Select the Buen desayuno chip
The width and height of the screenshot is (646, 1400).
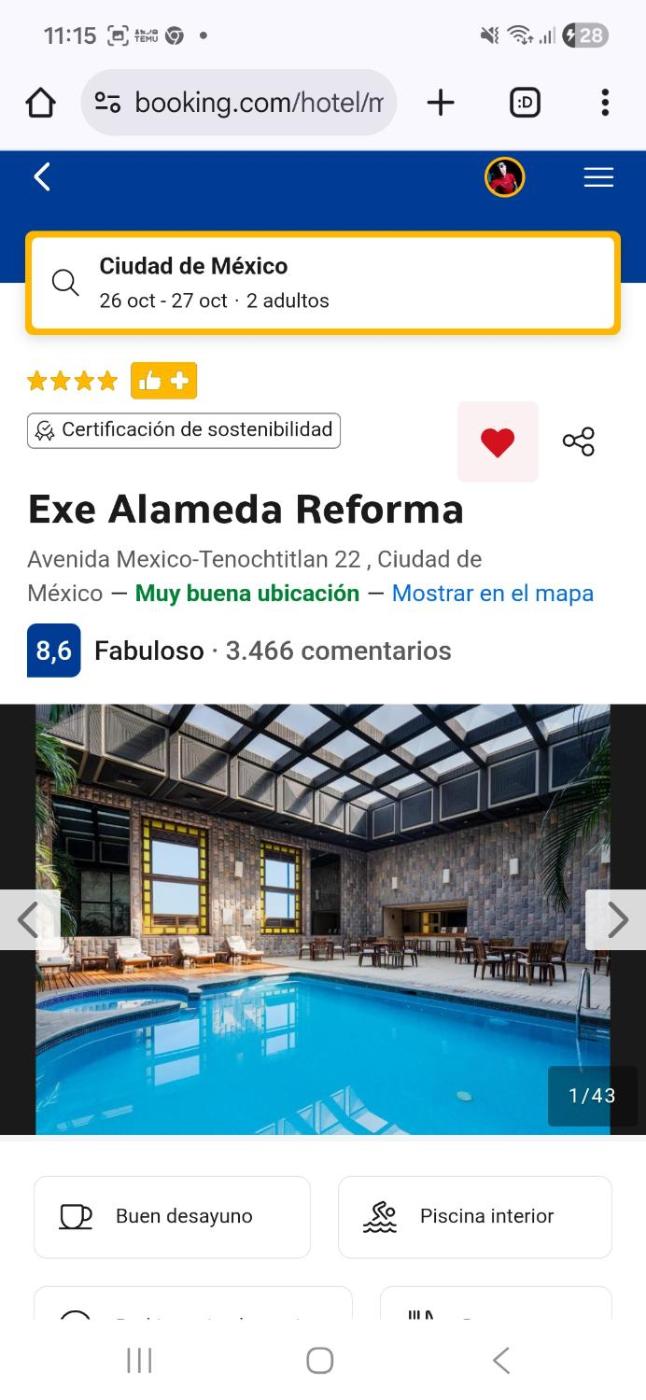(x=172, y=1217)
